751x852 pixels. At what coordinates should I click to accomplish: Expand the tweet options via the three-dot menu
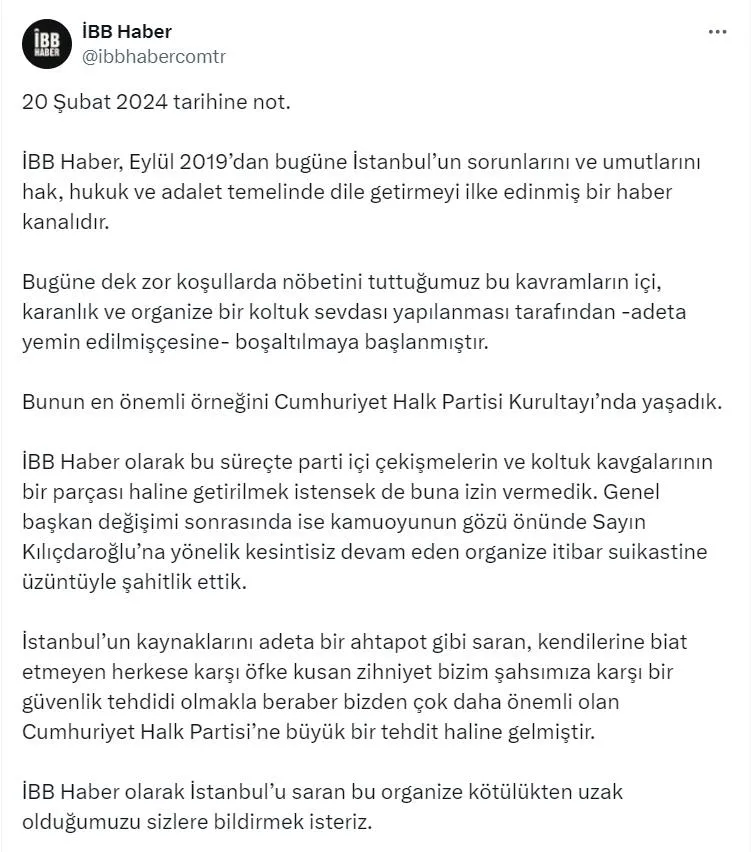click(x=717, y=31)
